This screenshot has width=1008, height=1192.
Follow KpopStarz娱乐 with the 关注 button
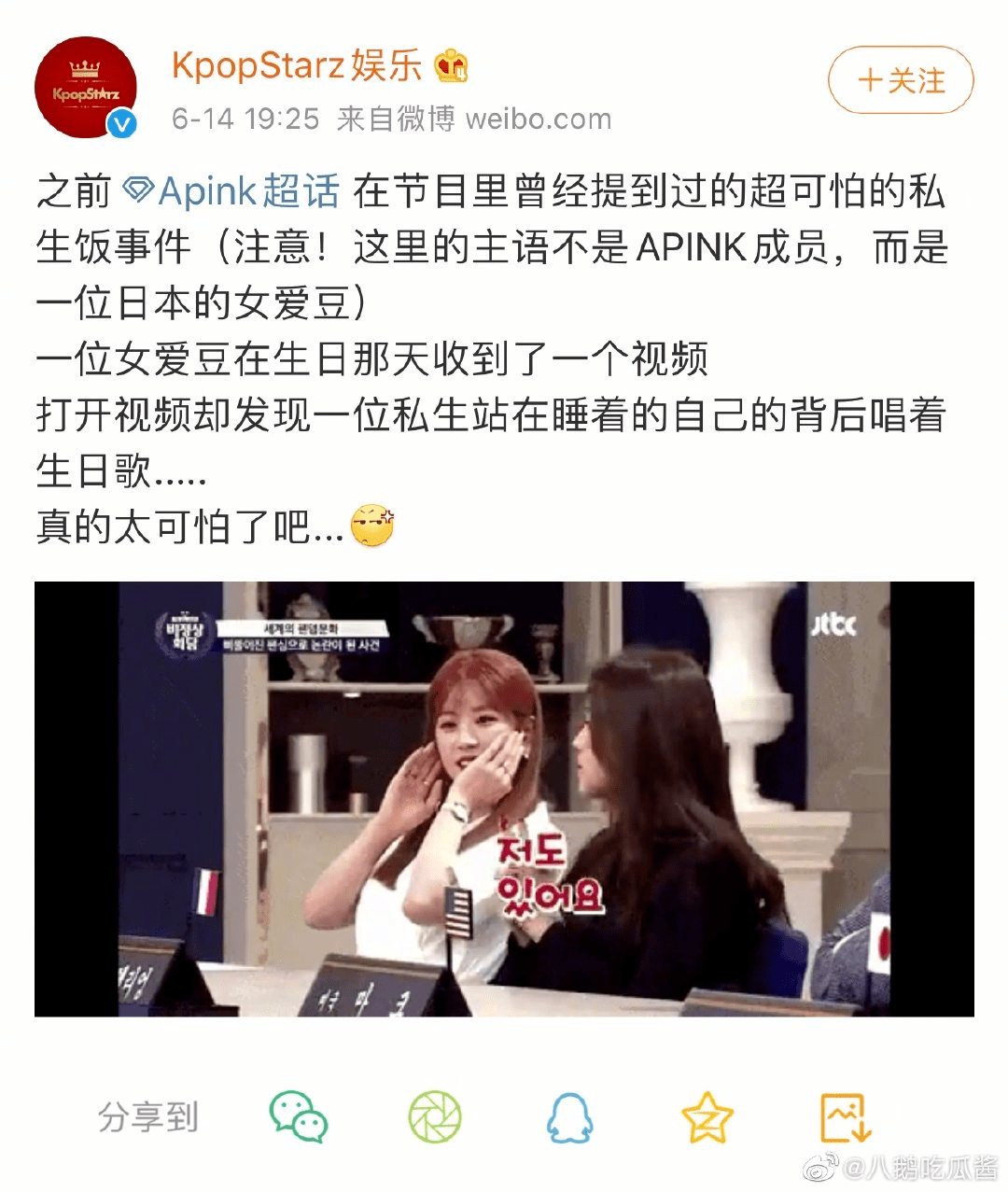pos(901,81)
